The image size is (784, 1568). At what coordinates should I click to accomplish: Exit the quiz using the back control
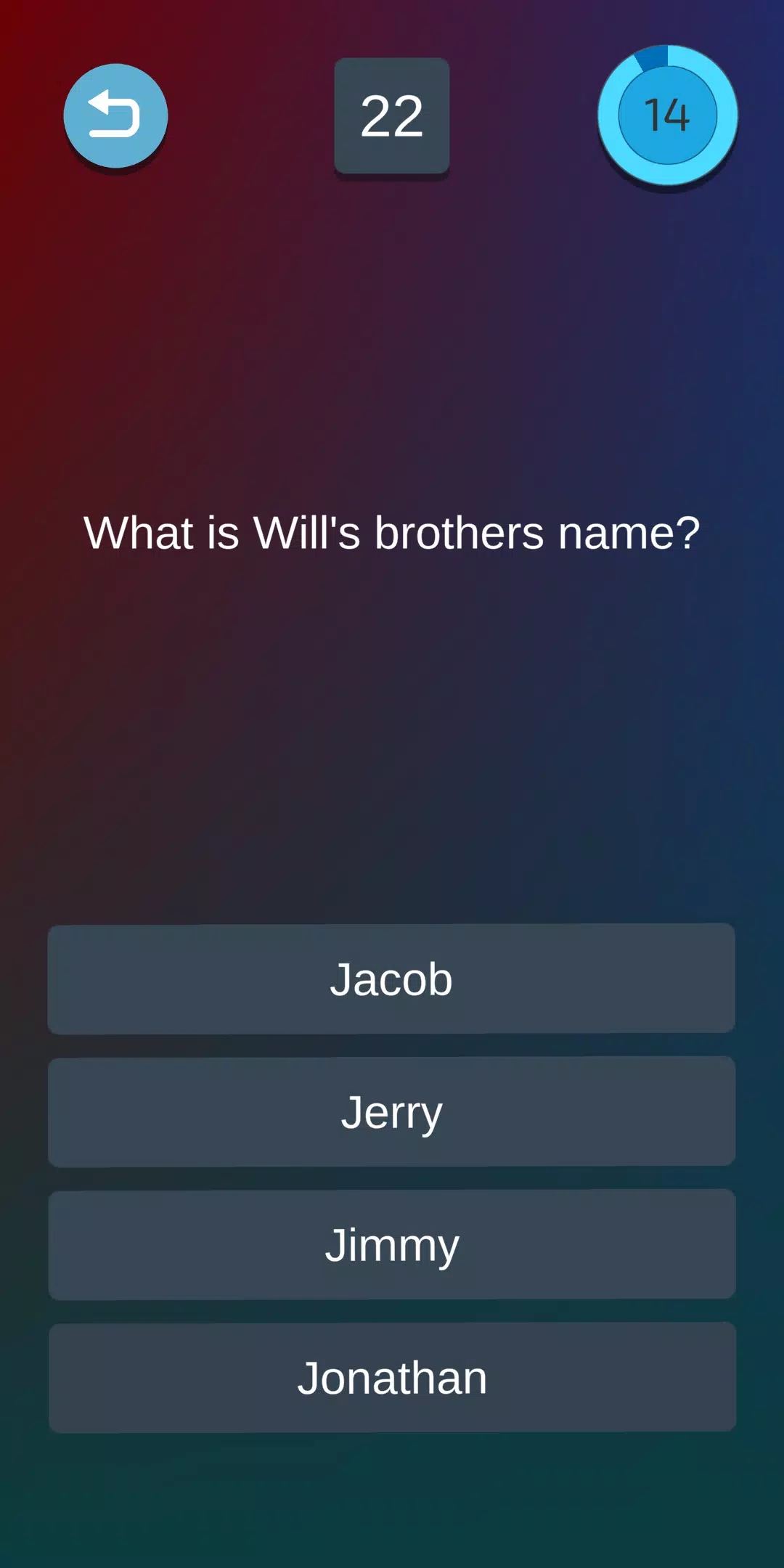point(116,116)
